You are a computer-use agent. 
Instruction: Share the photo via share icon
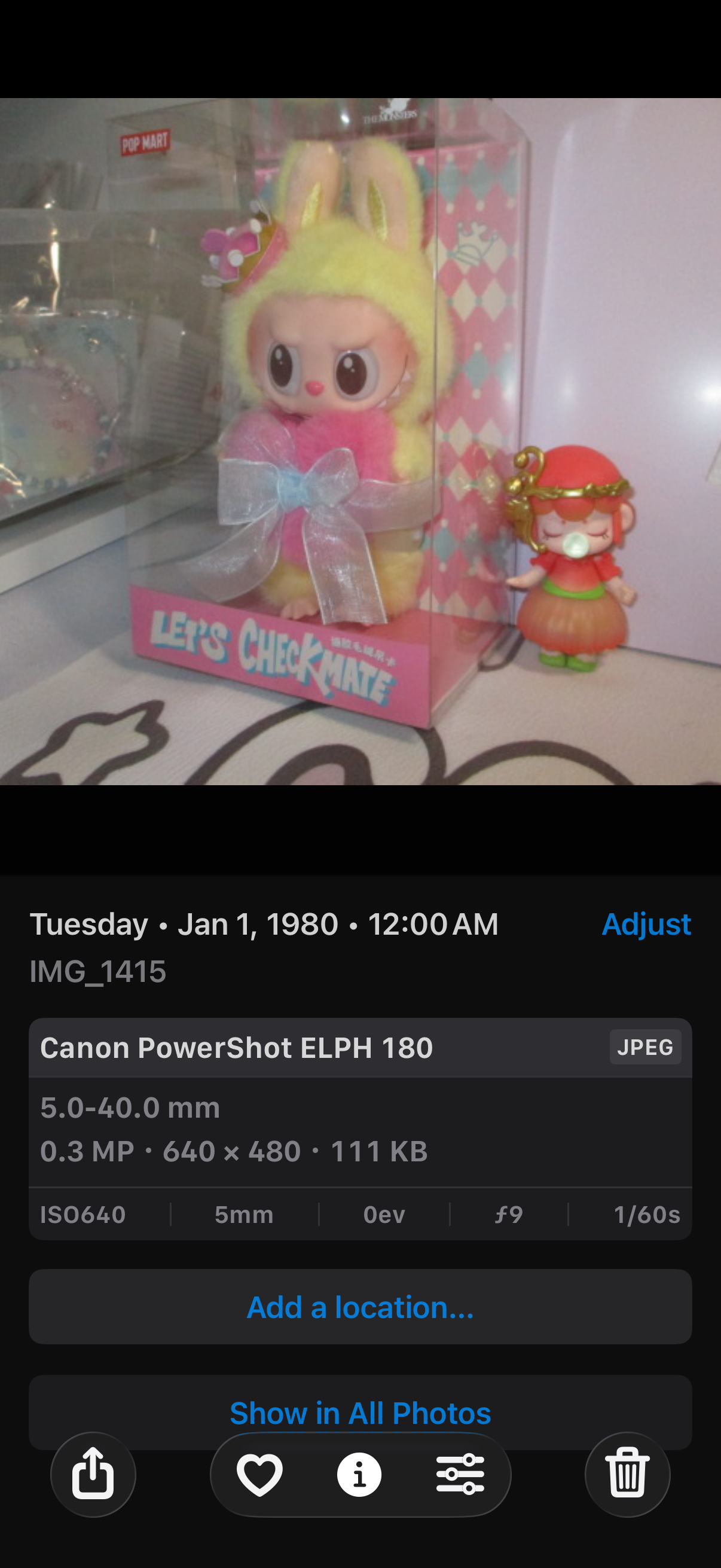point(93,1474)
